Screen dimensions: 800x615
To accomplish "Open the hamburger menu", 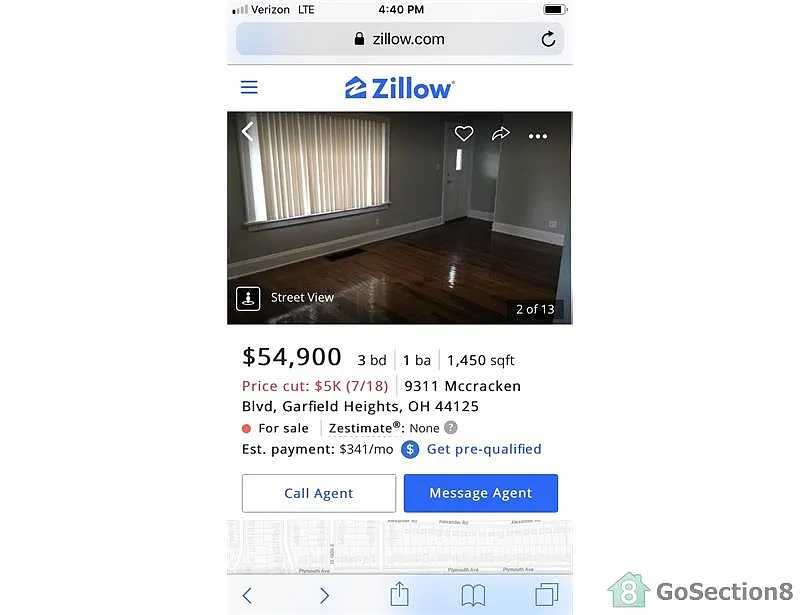I will point(249,88).
